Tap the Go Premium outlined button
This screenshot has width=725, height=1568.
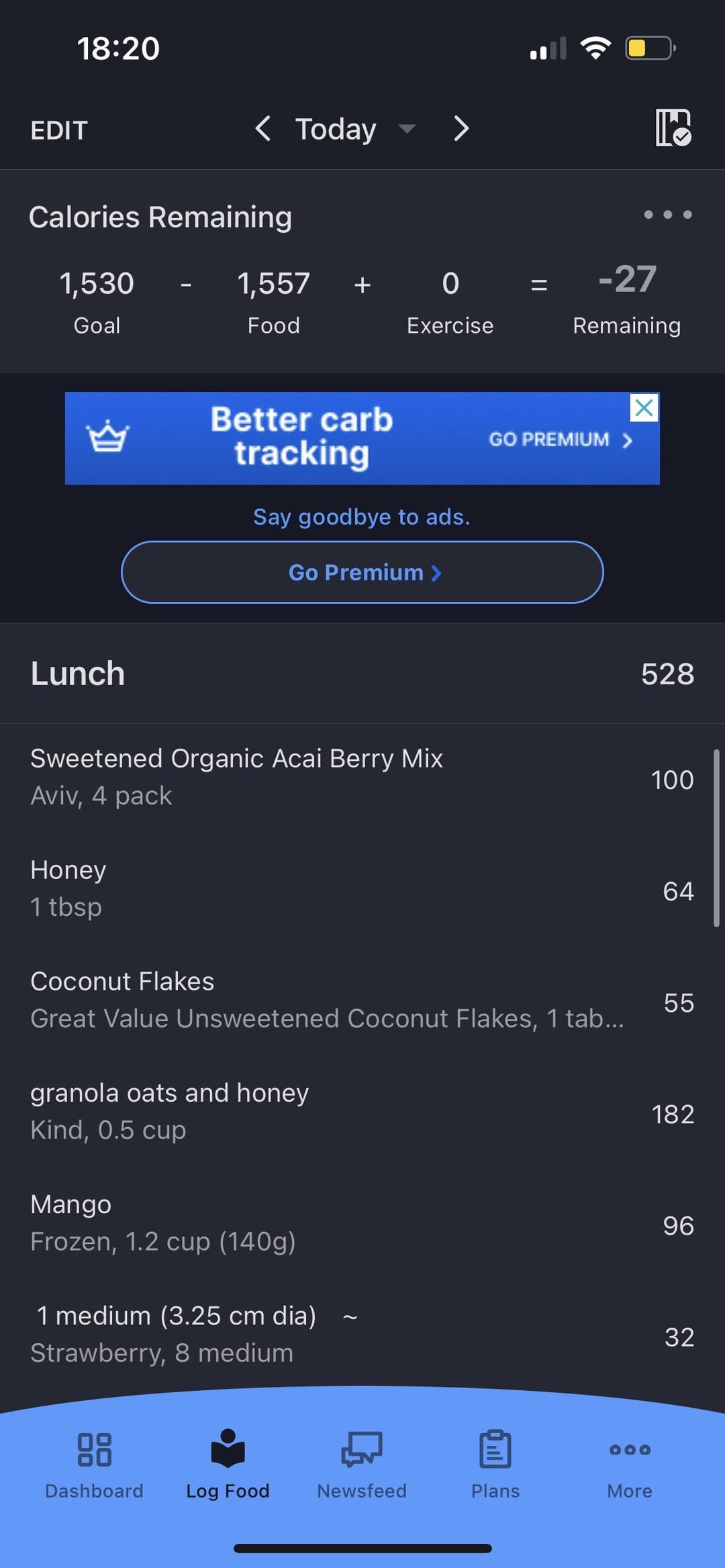[x=362, y=572]
